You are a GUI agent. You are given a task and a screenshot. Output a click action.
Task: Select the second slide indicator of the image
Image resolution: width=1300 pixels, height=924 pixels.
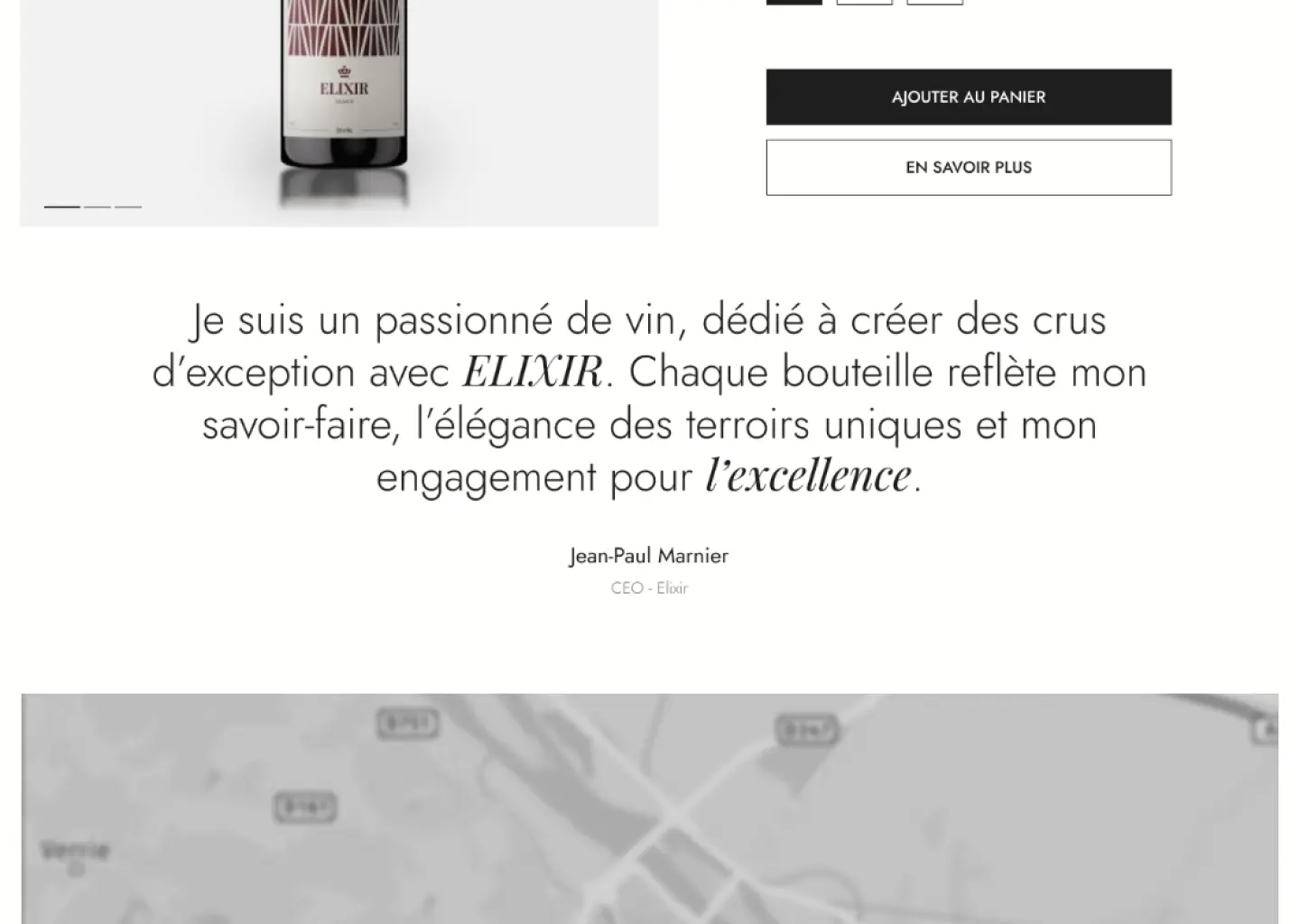[x=97, y=207]
